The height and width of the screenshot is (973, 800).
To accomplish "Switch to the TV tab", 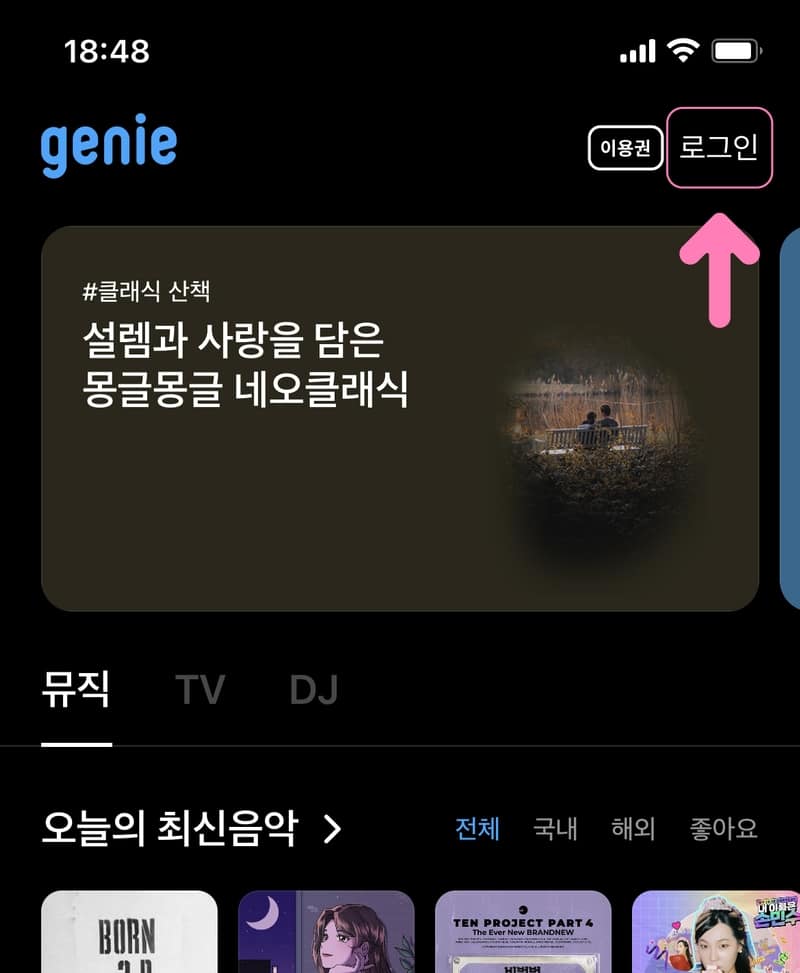I will pos(199,688).
